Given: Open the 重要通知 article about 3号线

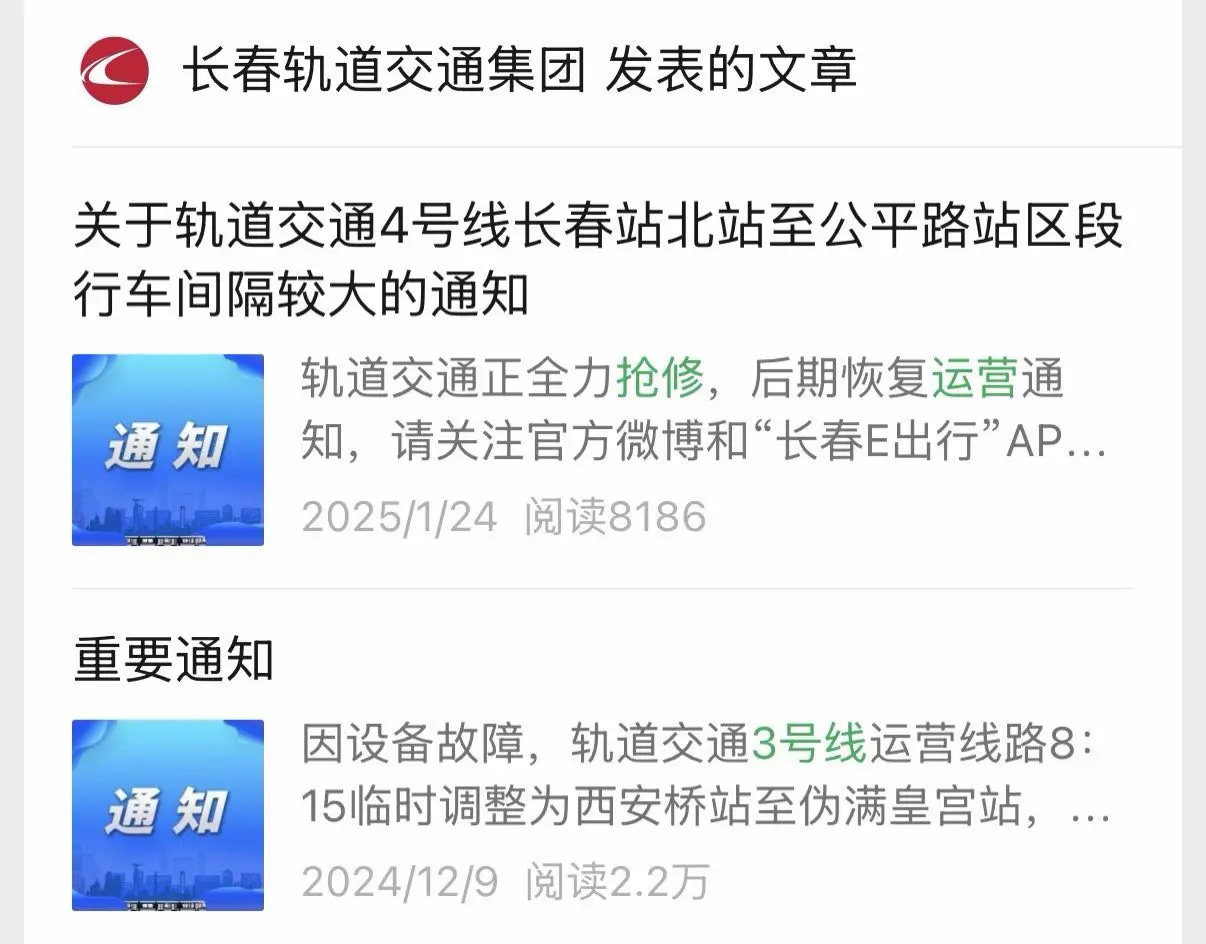Looking at the screenshot, I should (x=174, y=659).
